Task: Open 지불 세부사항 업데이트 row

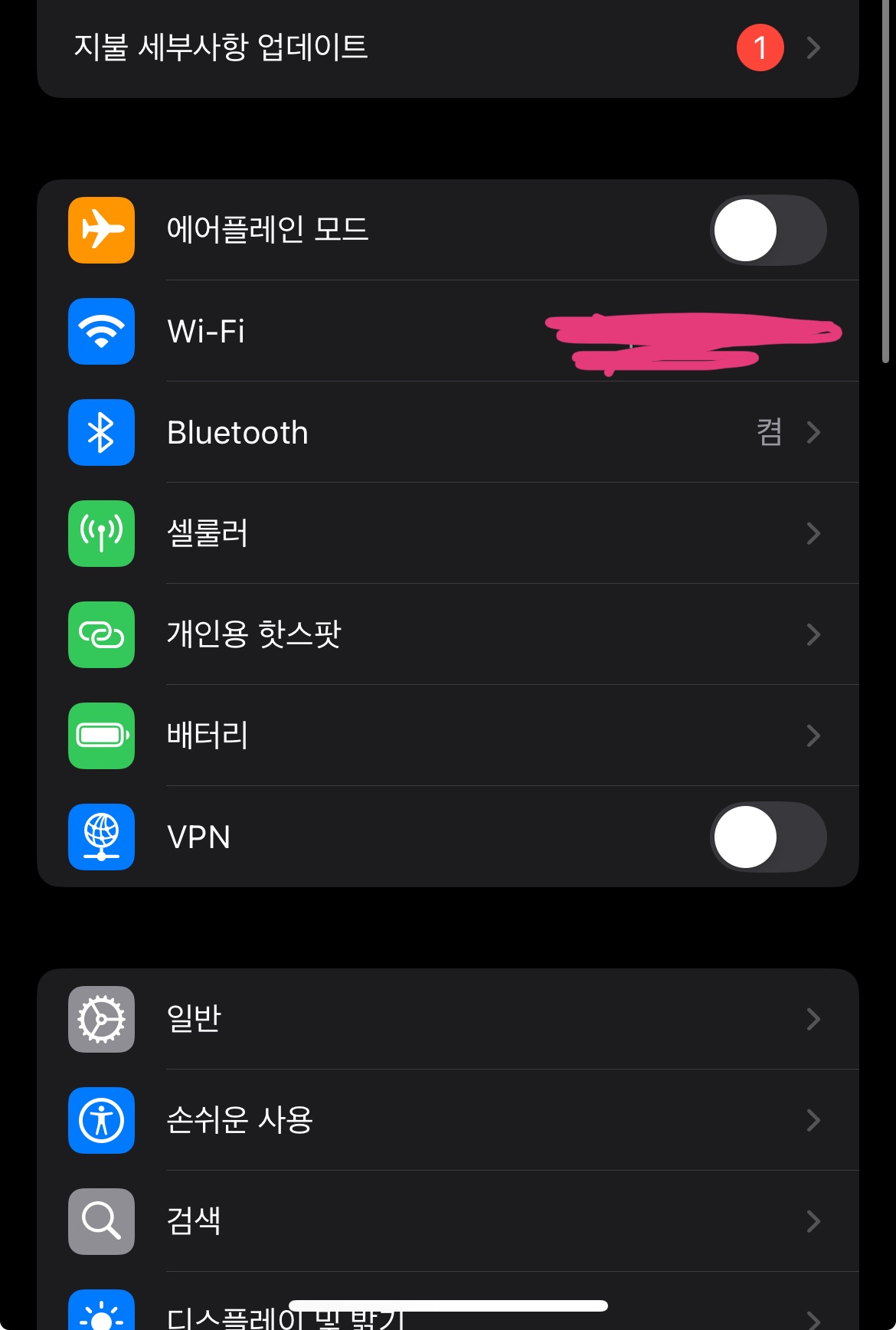Action: pyautogui.click(x=447, y=47)
